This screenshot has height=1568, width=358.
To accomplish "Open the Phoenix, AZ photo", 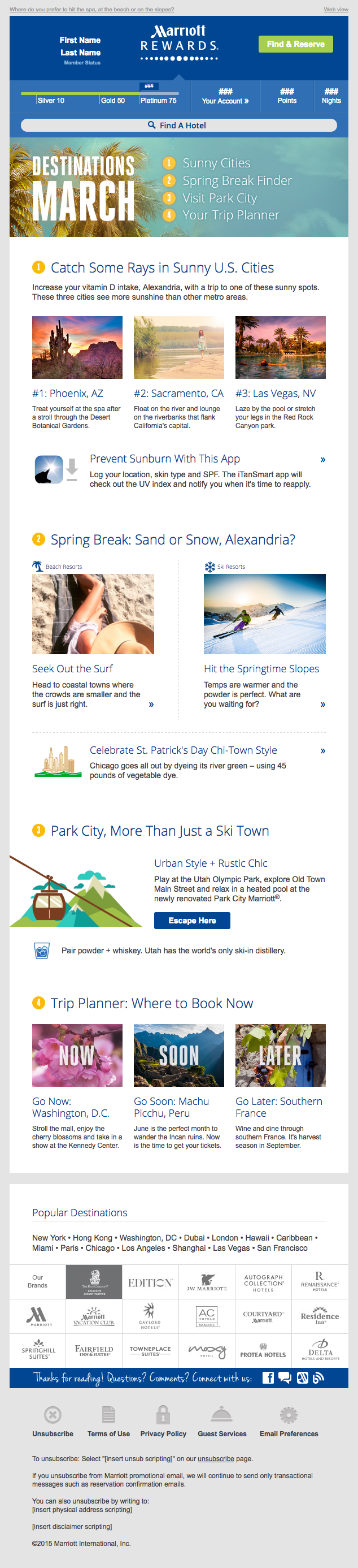I will coord(77,348).
